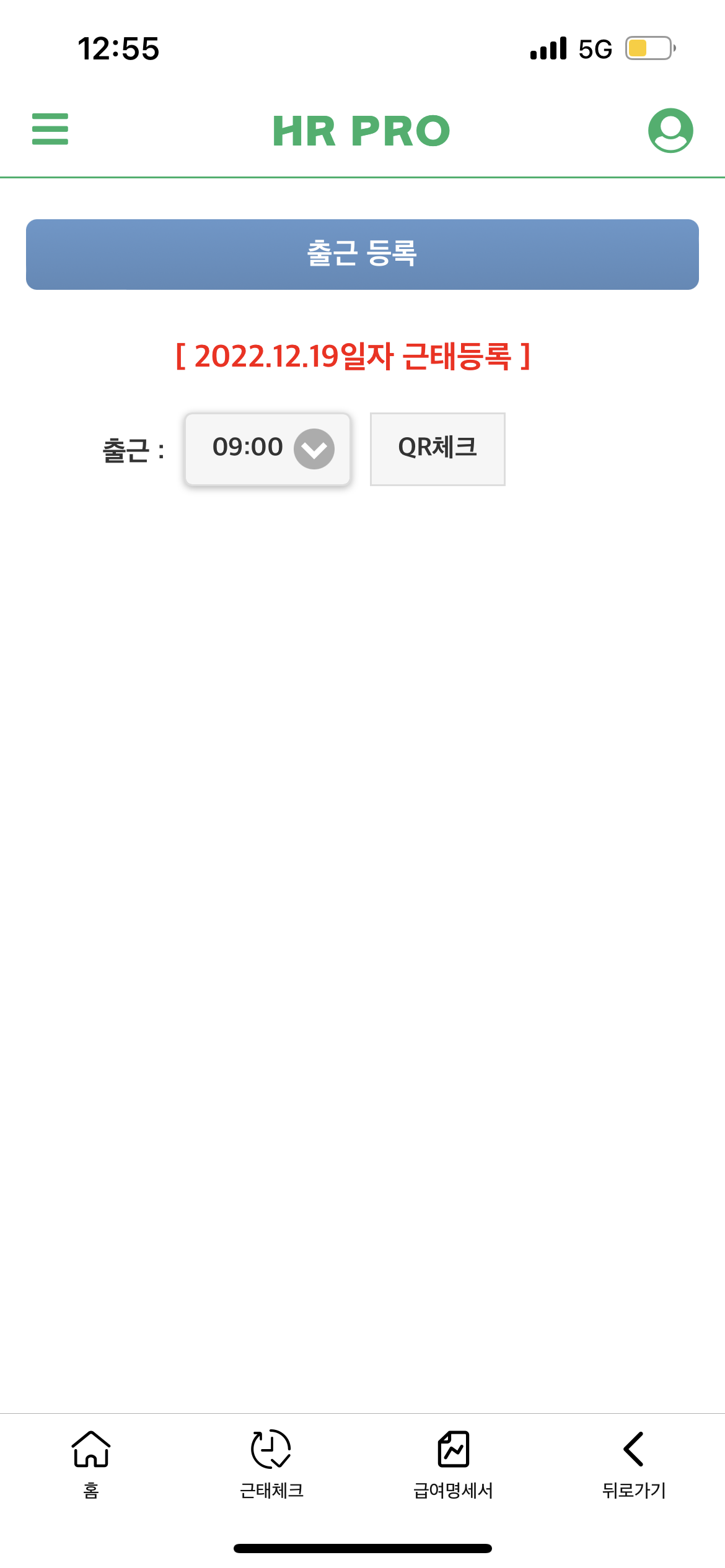The width and height of the screenshot is (725, 1568).
Task: Tap the QR체크 button
Action: point(437,449)
